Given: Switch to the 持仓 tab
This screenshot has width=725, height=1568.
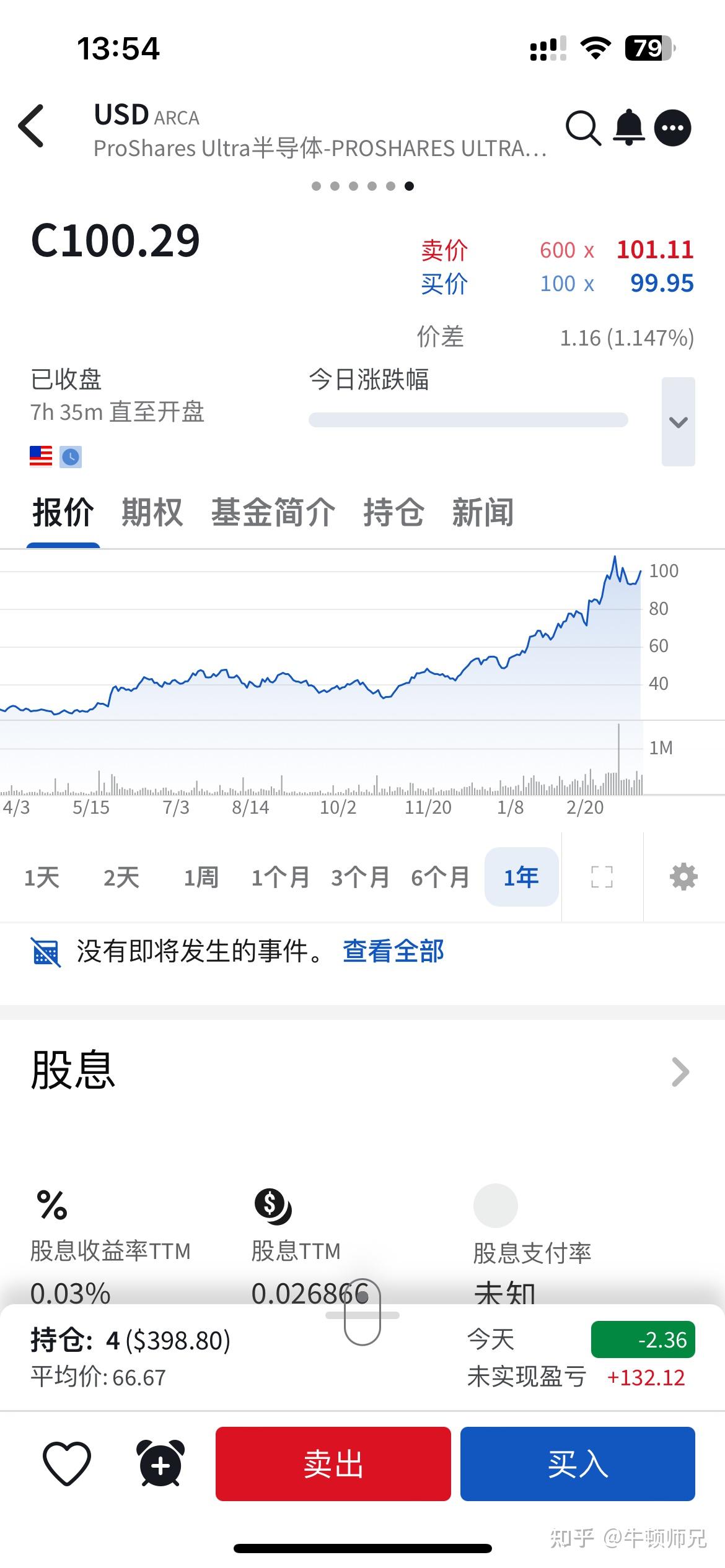Looking at the screenshot, I should pyautogui.click(x=394, y=513).
